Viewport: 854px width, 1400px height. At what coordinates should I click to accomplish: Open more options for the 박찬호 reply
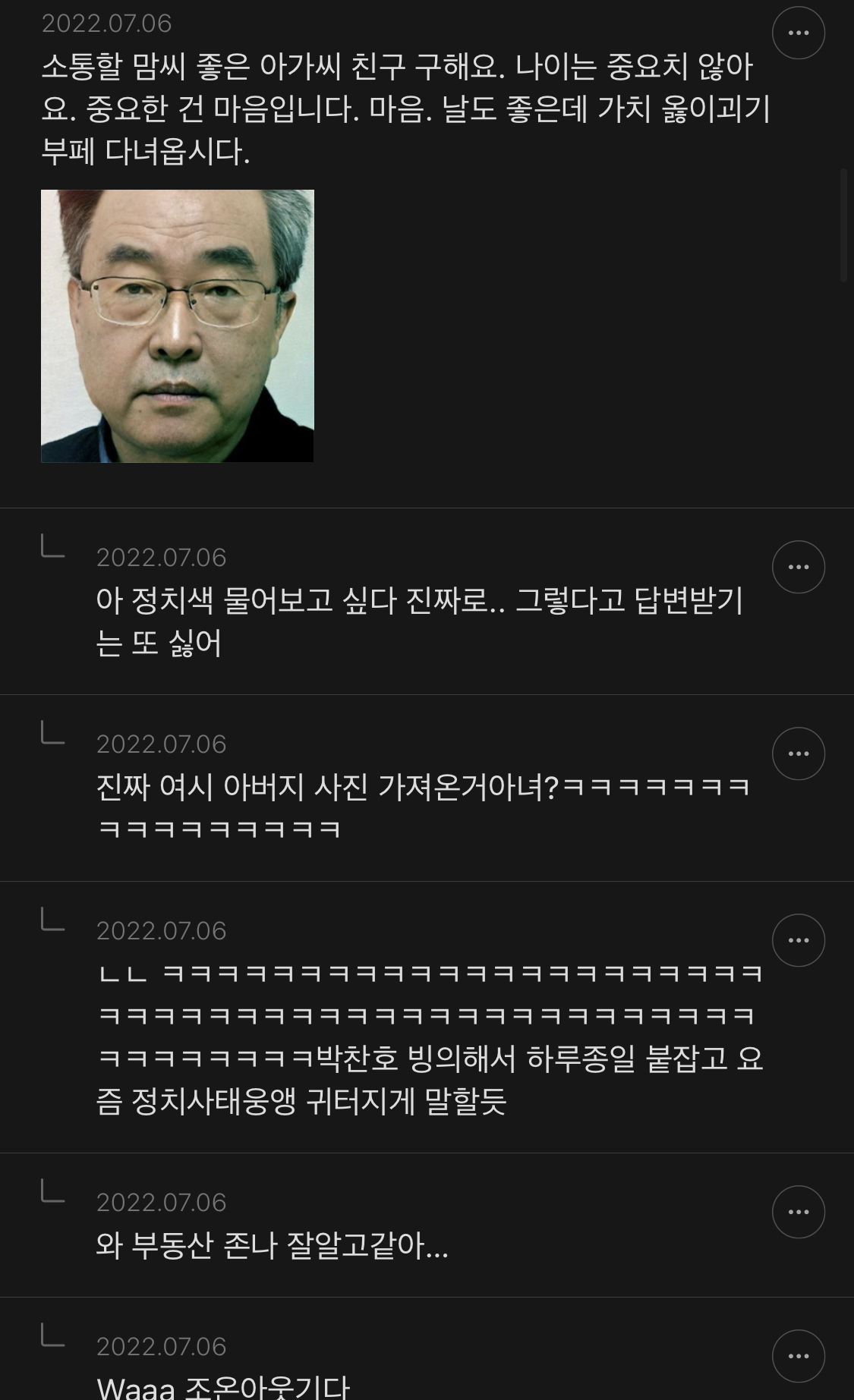pyautogui.click(x=799, y=940)
